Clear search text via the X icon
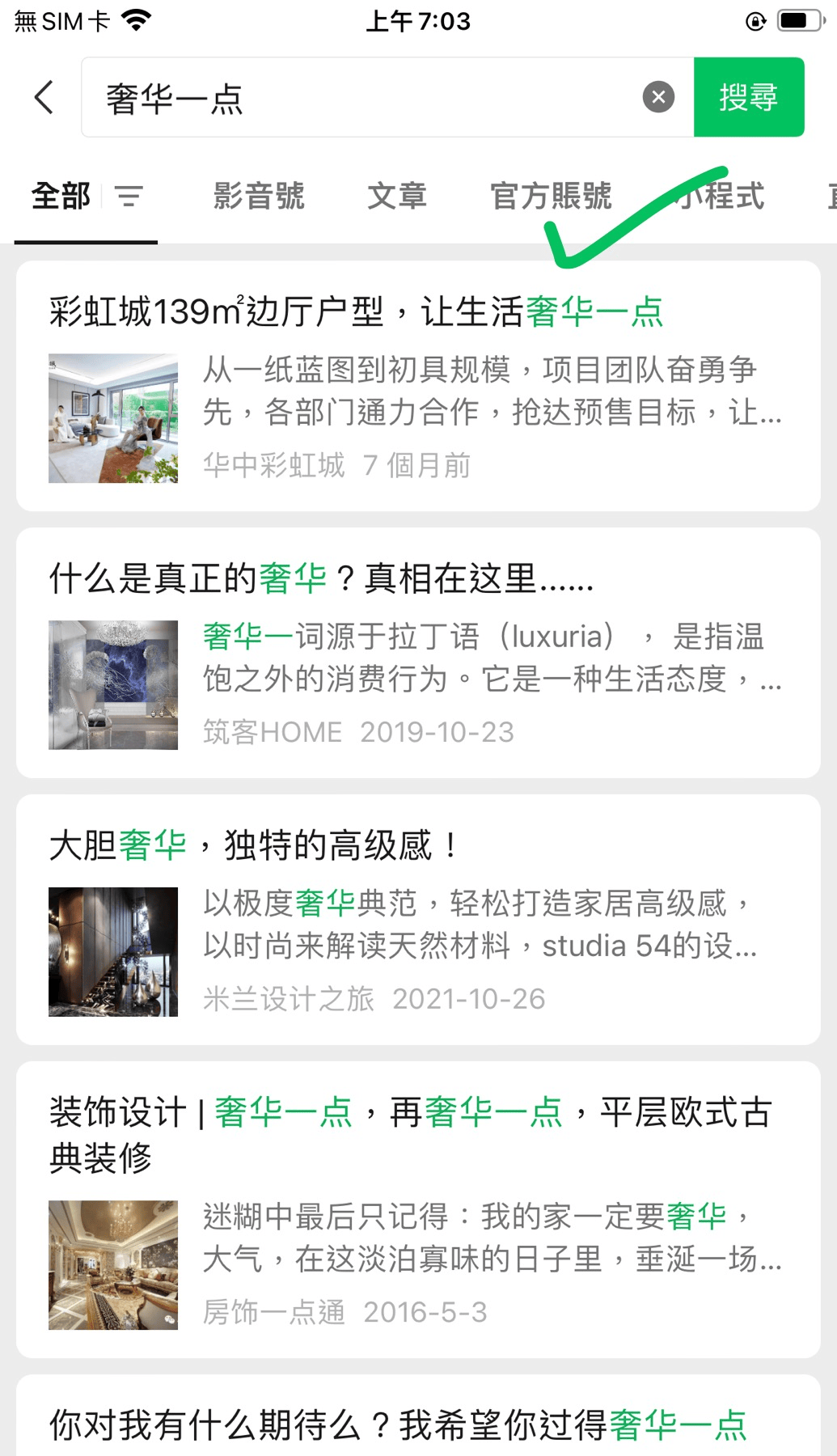The height and width of the screenshot is (1456, 837). [x=658, y=96]
